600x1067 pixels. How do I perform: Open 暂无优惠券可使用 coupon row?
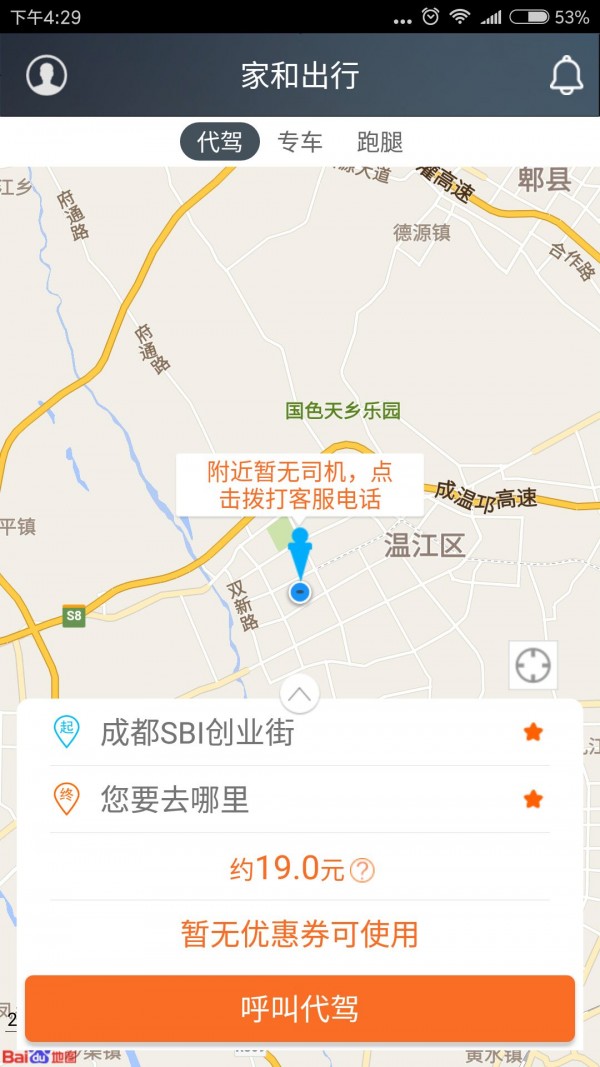(x=300, y=934)
